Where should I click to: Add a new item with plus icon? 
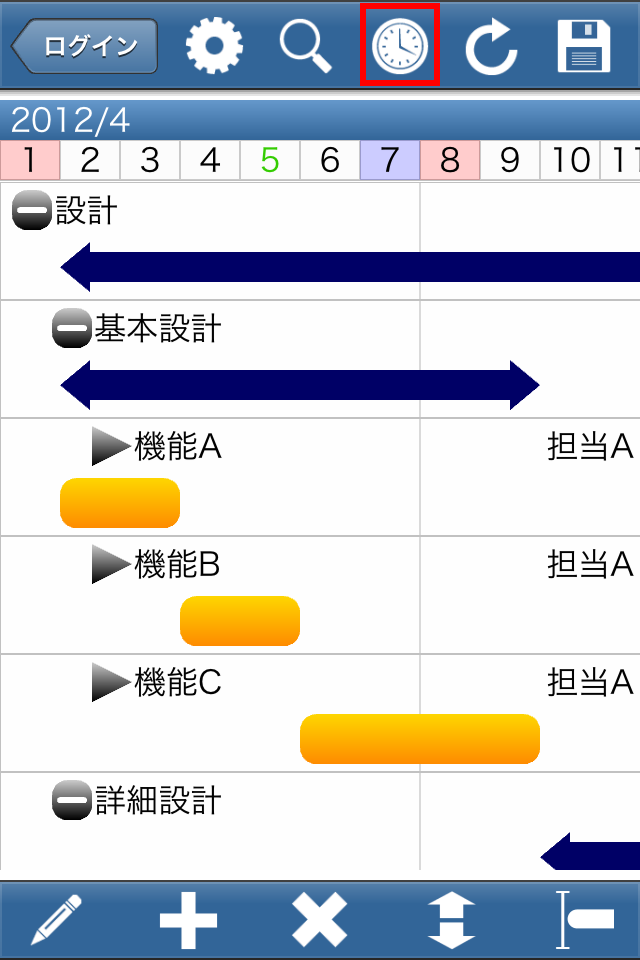tap(188, 920)
